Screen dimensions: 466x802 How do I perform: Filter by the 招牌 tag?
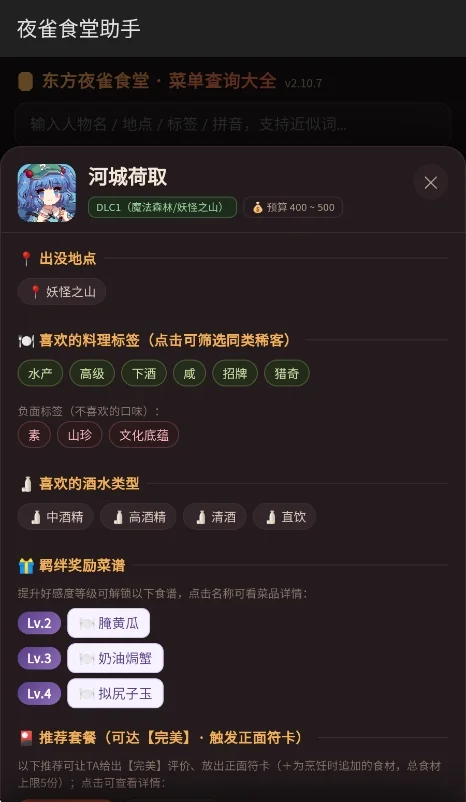point(235,373)
